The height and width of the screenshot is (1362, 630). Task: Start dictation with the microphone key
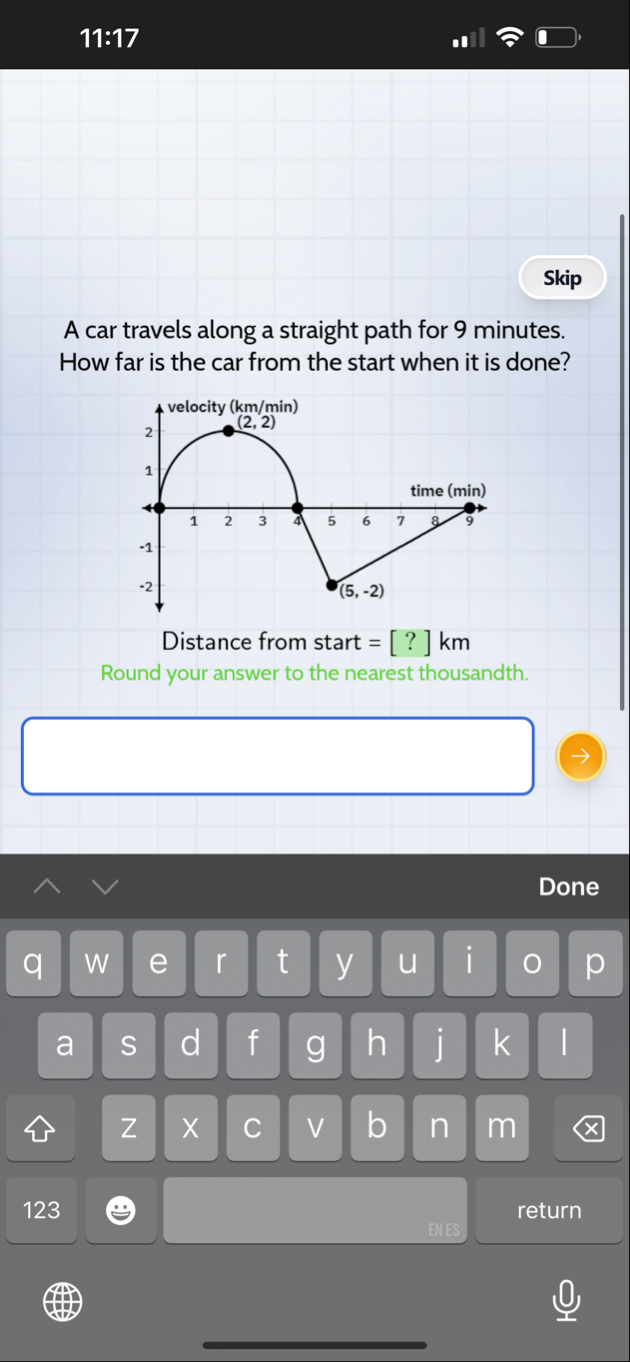(x=566, y=1299)
